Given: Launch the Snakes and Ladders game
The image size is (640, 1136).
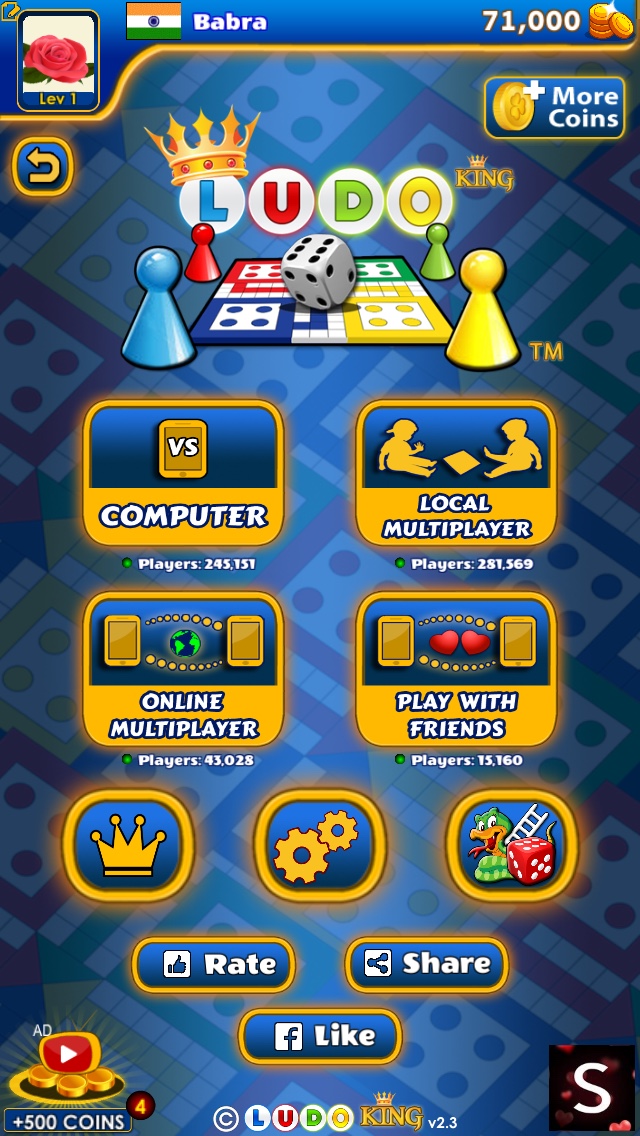Looking at the screenshot, I should [x=511, y=846].
